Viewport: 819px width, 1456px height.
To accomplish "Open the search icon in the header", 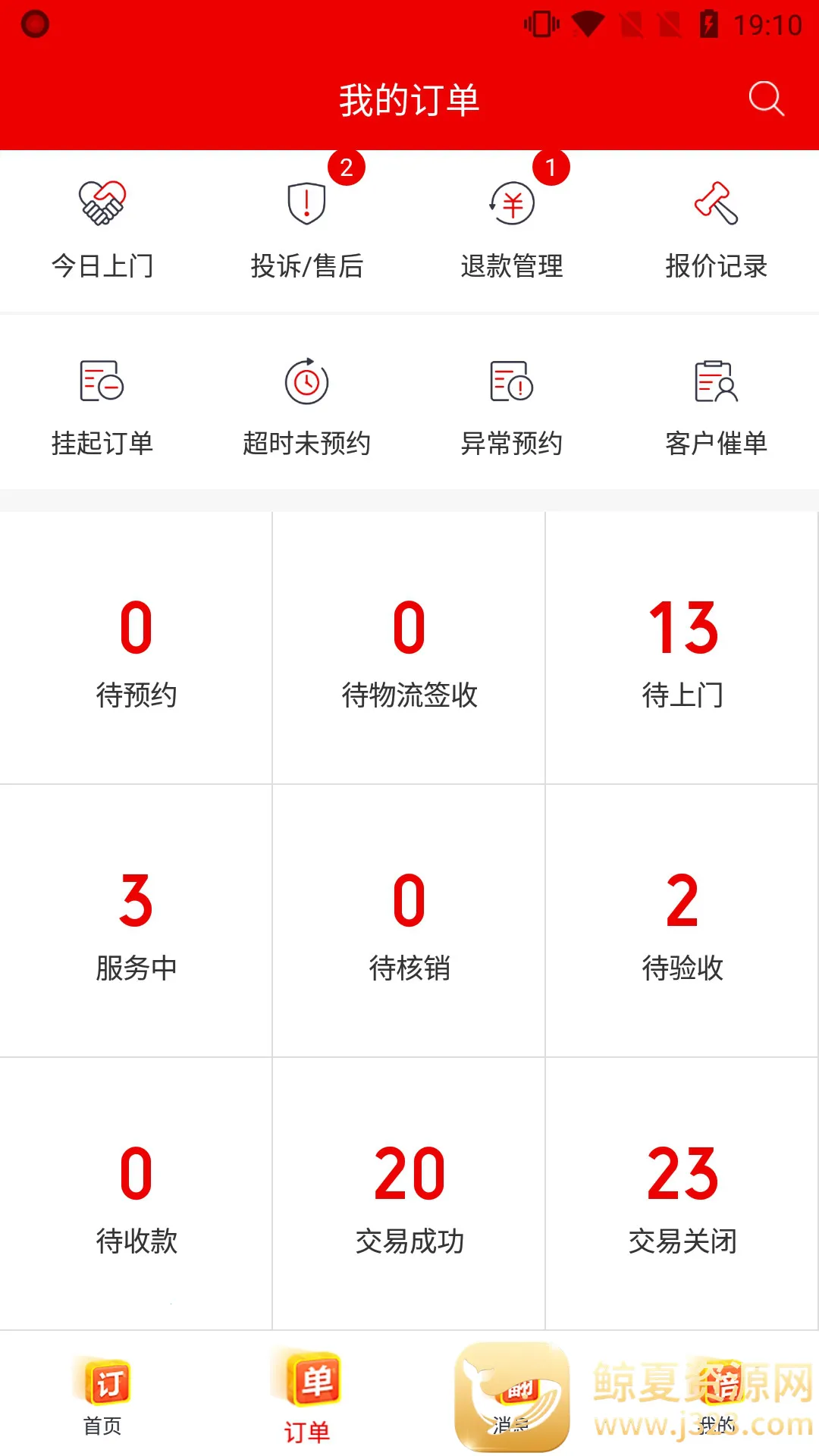I will coord(766,99).
